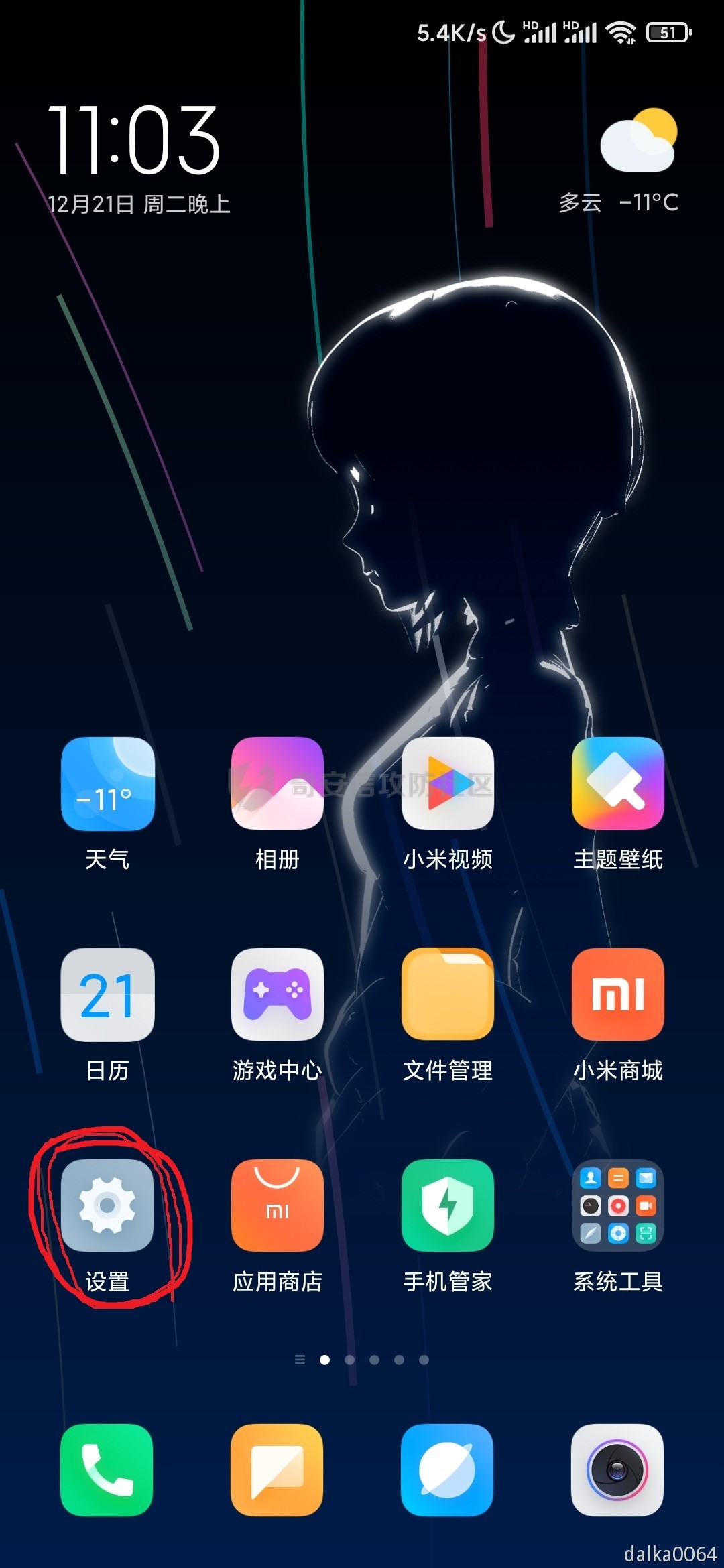Open the 天气 weather app

pyautogui.click(x=107, y=784)
